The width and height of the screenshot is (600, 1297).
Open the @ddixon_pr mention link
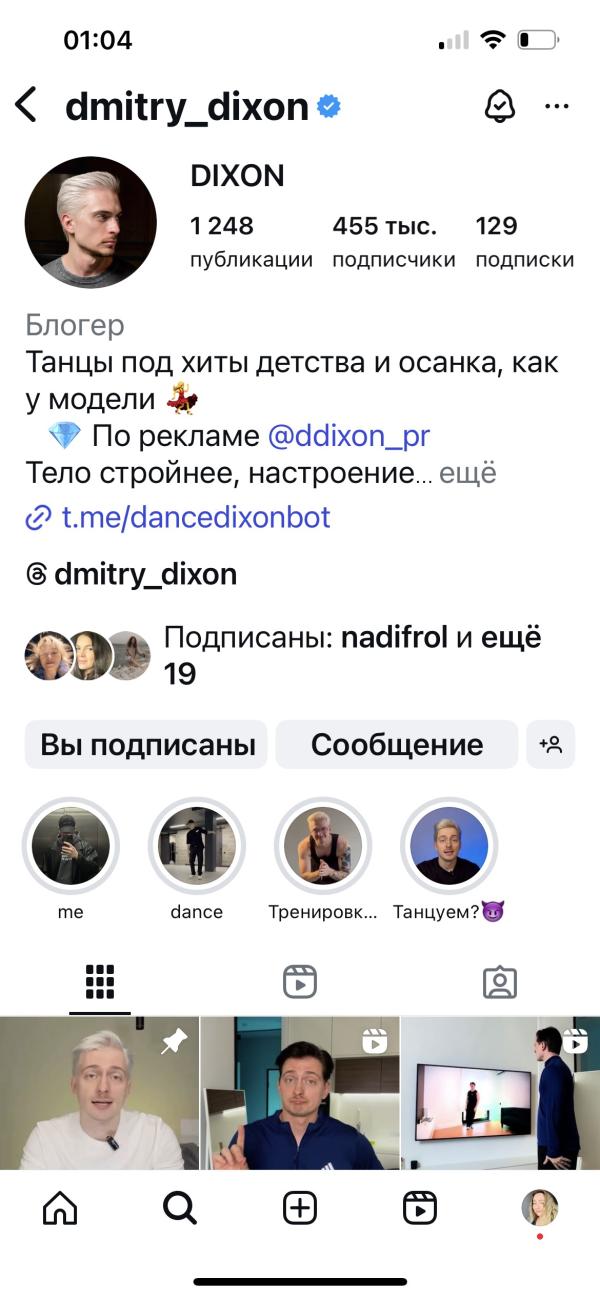click(349, 436)
